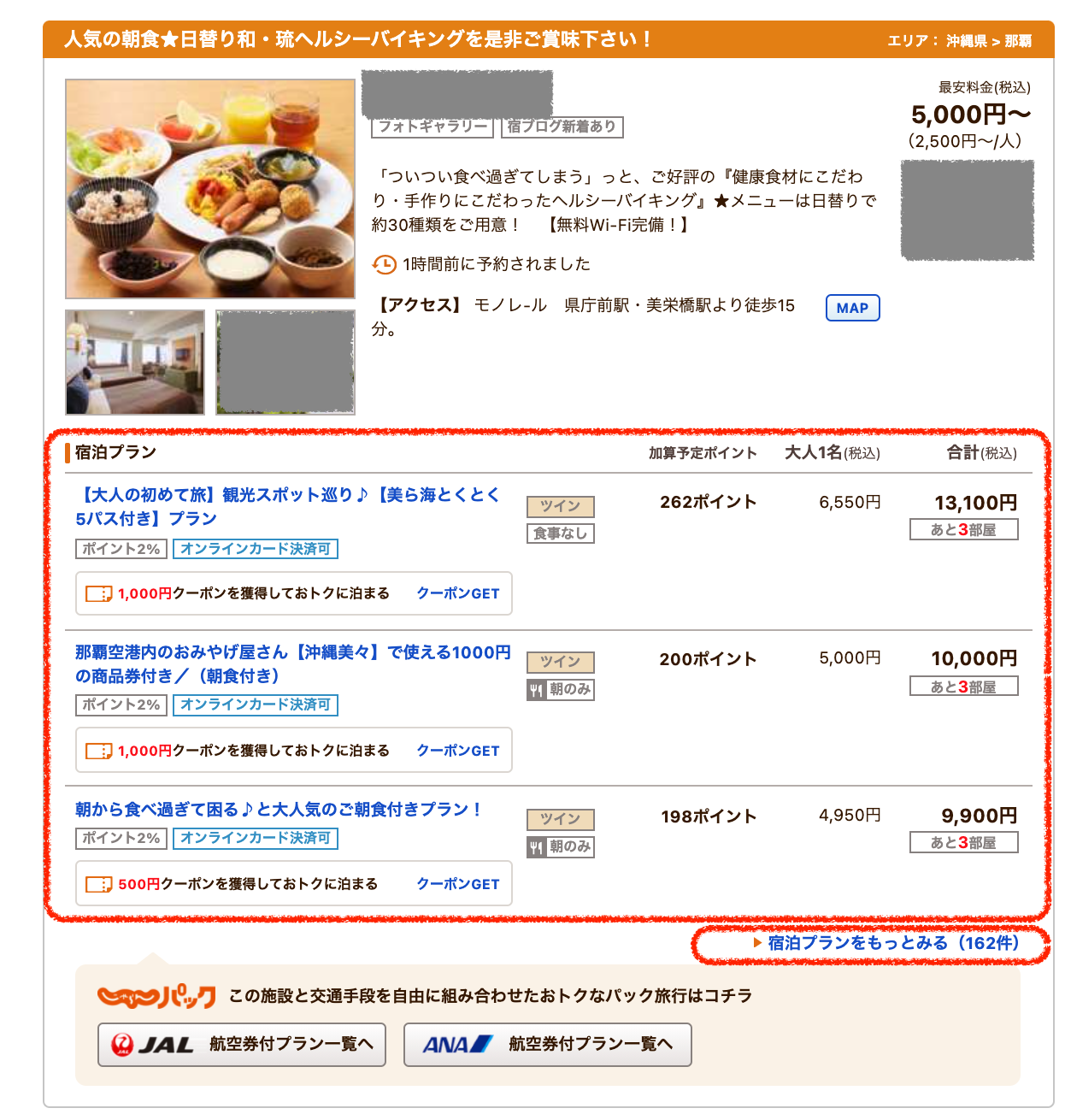This screenshot has height=1120, width=1065.
Task: Select 沖縄県 in the area breadcrumb
Action: [966, 41]
